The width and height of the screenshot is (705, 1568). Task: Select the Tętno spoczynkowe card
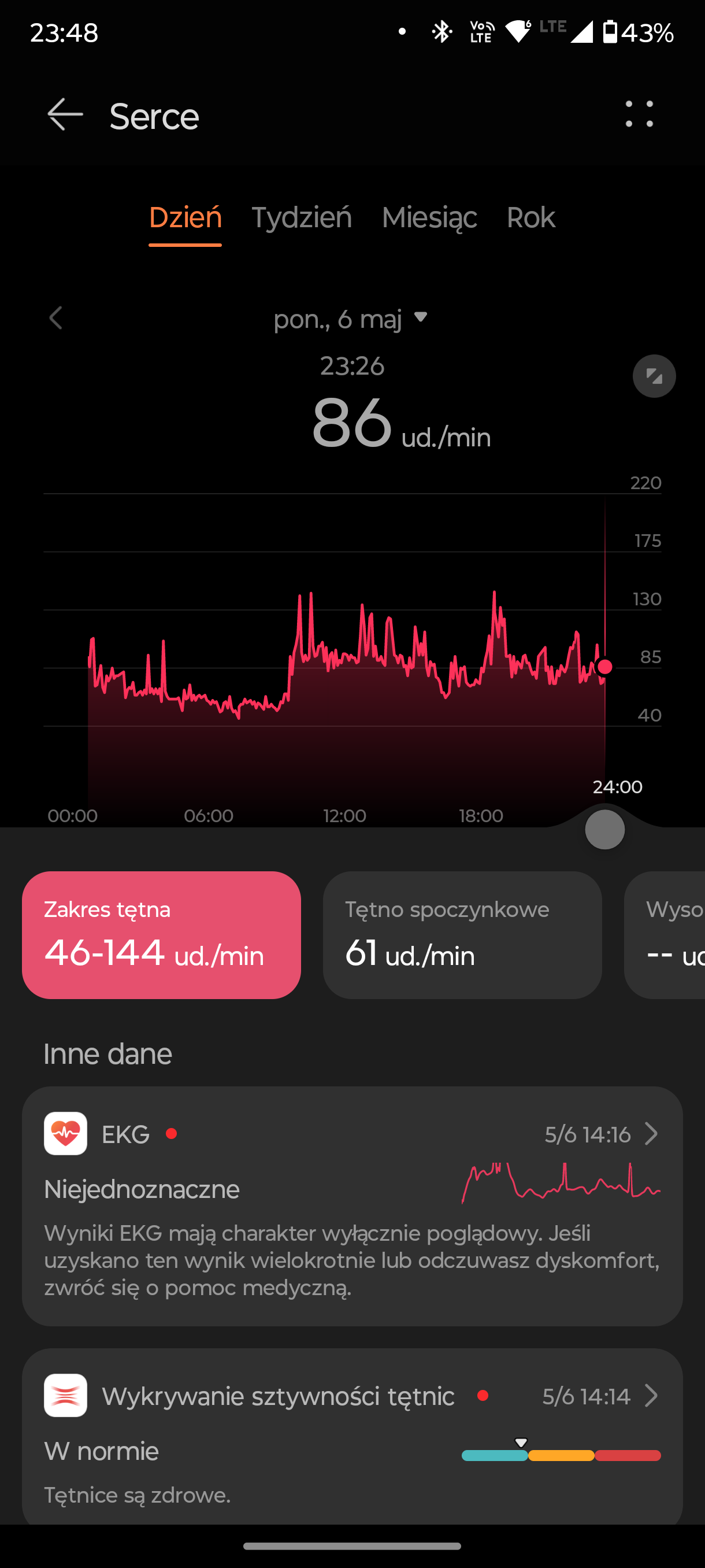tap(462, 935)
